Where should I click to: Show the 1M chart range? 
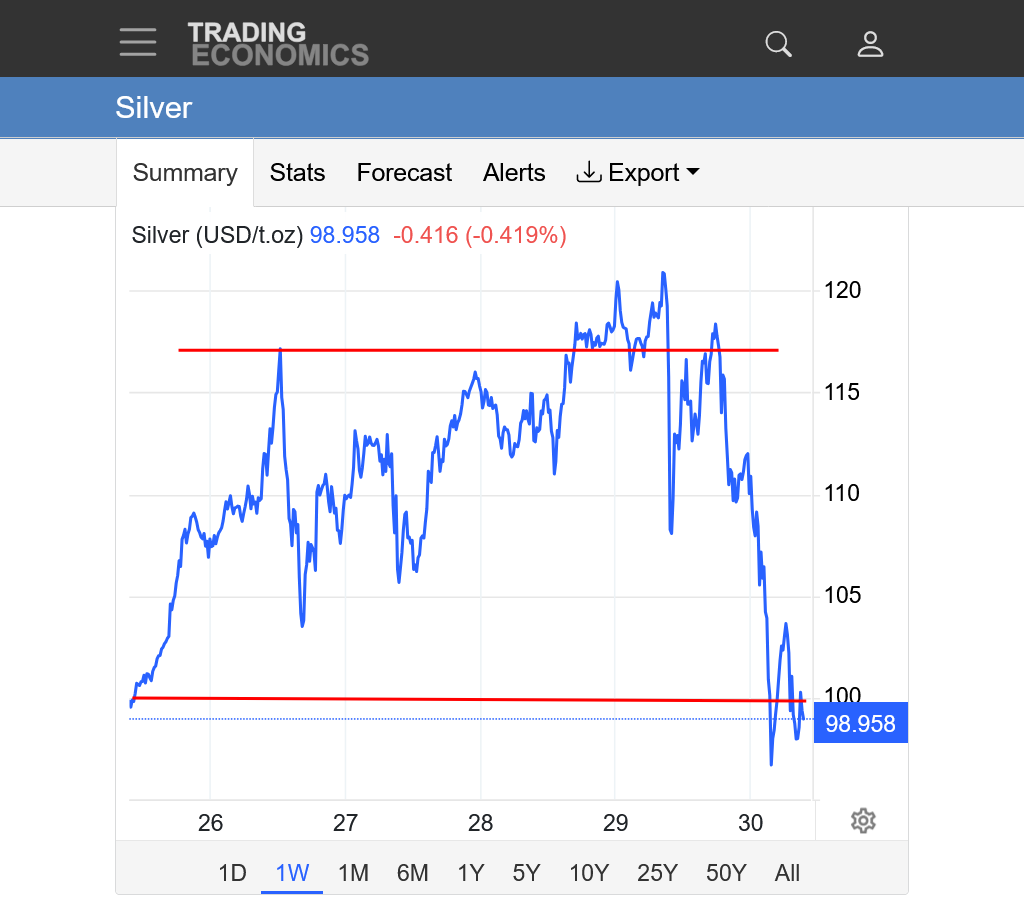pos(353,873)
